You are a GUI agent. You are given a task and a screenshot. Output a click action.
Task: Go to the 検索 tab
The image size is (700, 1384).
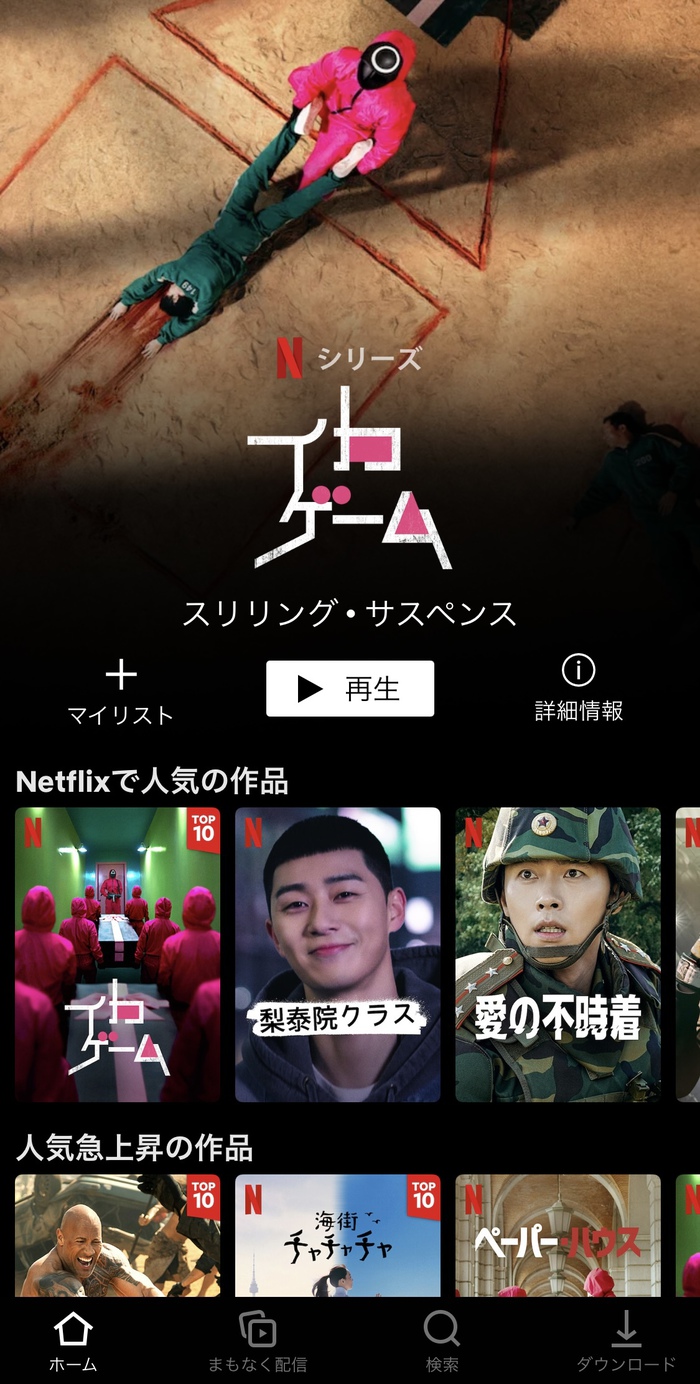442,1342
